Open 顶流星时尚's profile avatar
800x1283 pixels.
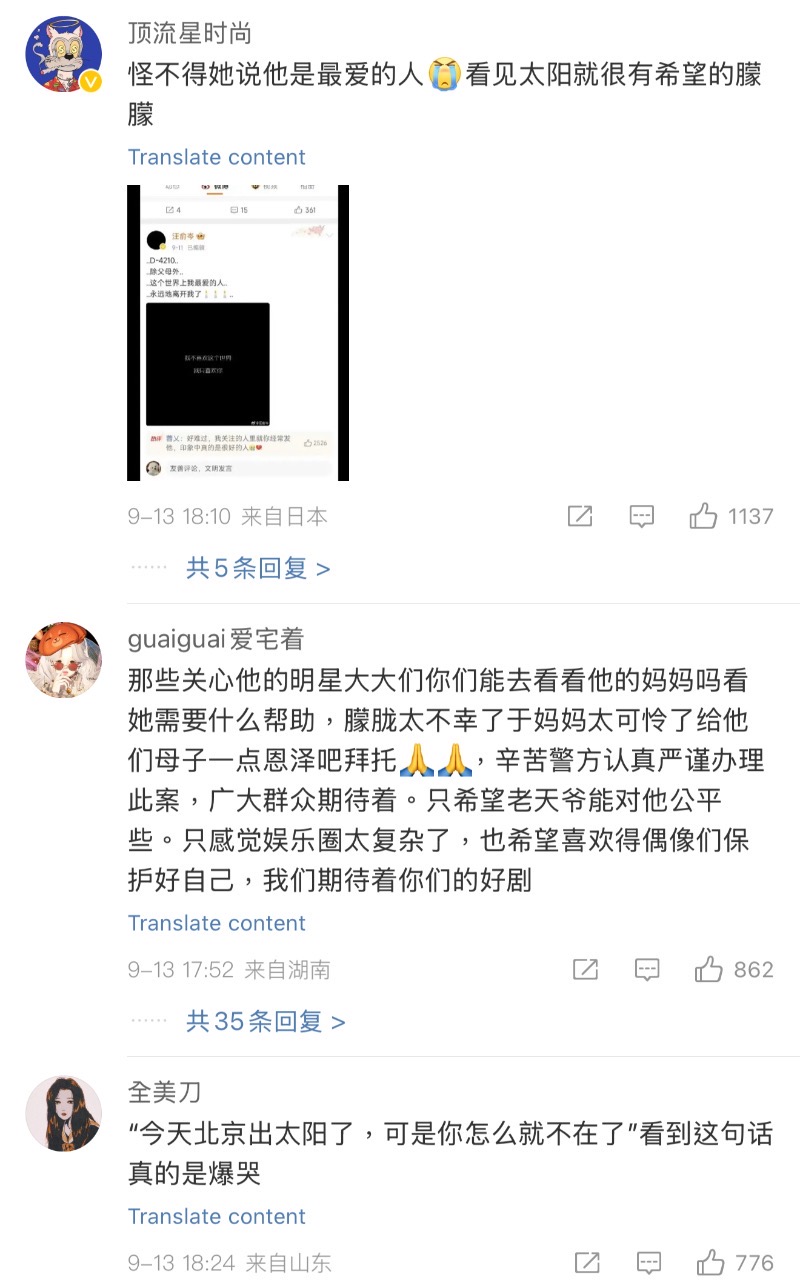(63, 55)
